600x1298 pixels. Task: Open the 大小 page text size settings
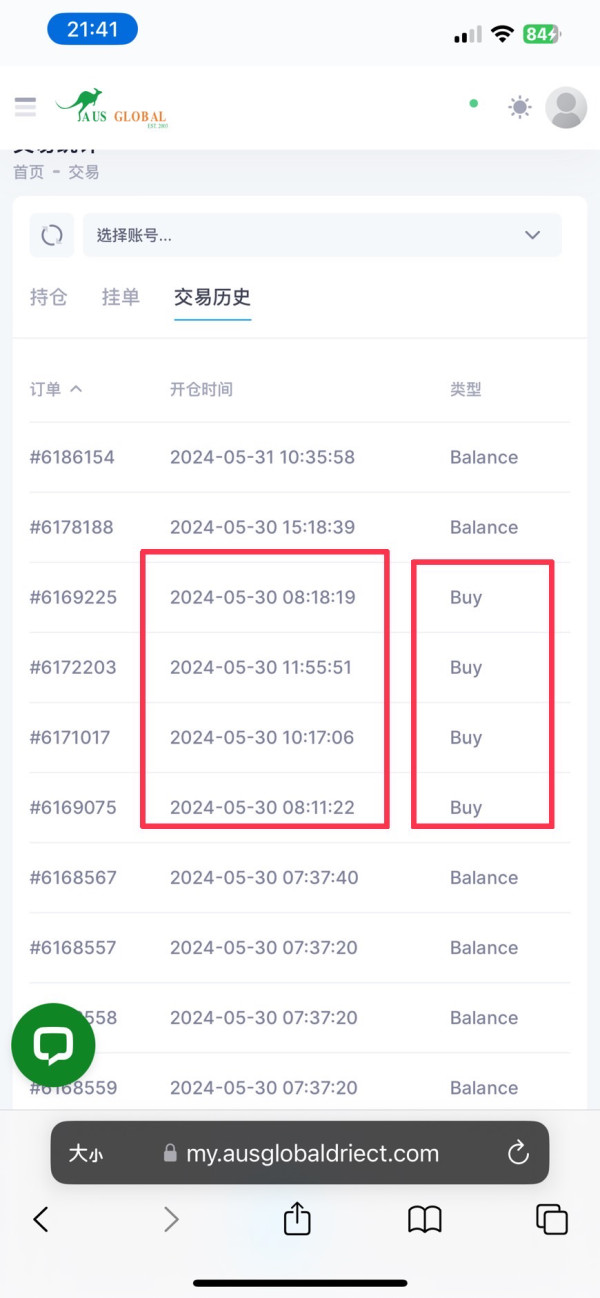85,1153
